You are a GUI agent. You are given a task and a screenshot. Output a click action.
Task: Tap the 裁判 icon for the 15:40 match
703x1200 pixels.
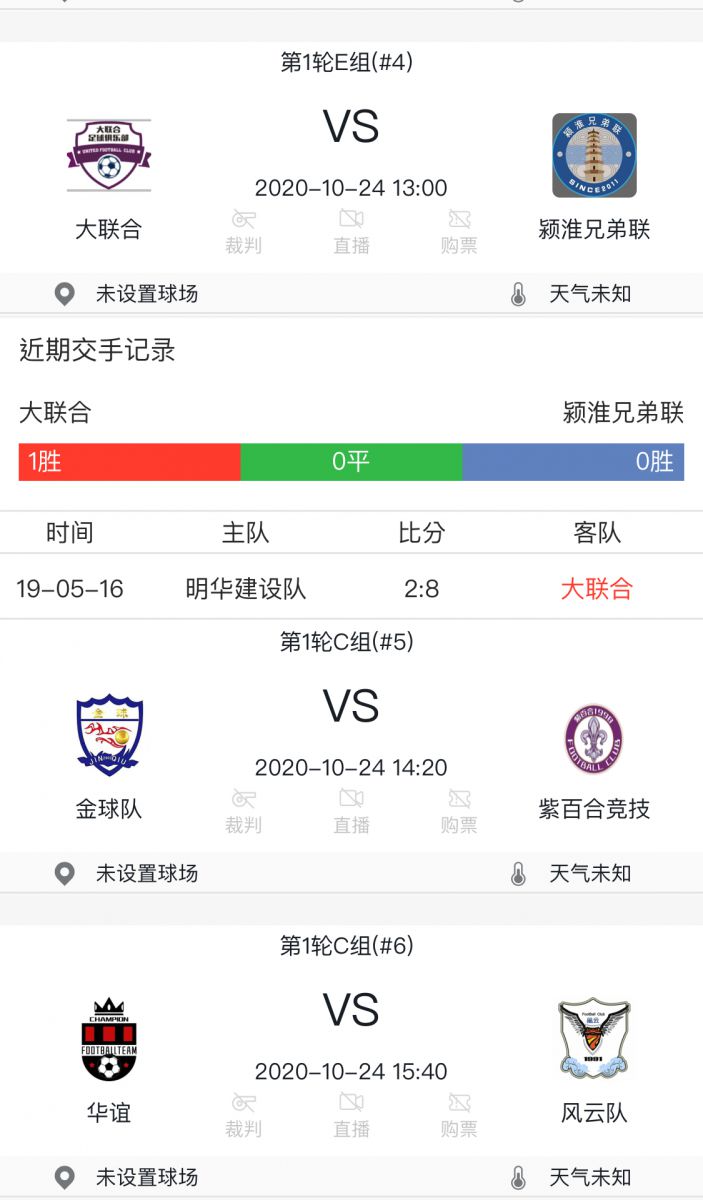(243, 1115)
